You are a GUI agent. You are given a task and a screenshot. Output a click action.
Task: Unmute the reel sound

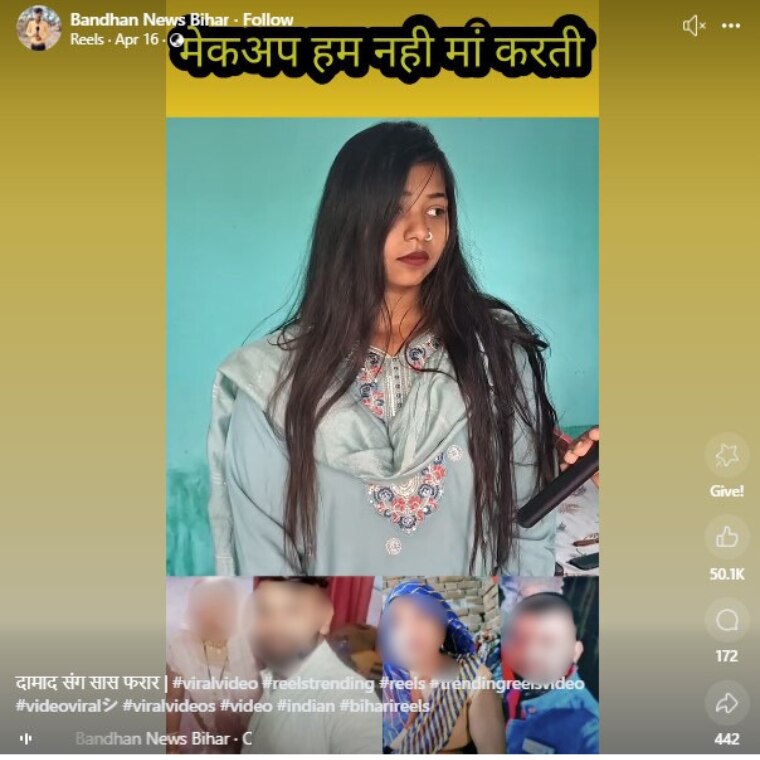(693, 26)
